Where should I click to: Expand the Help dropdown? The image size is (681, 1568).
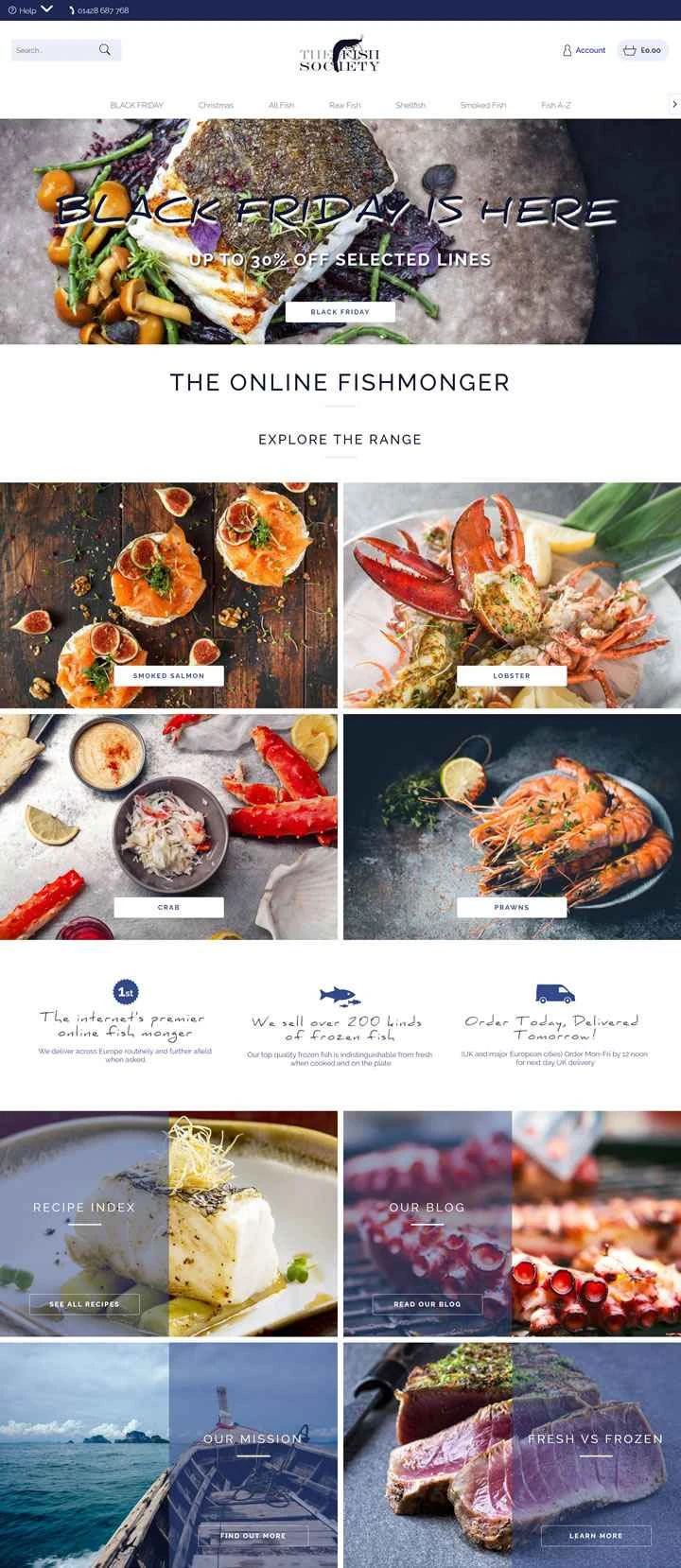46,10
